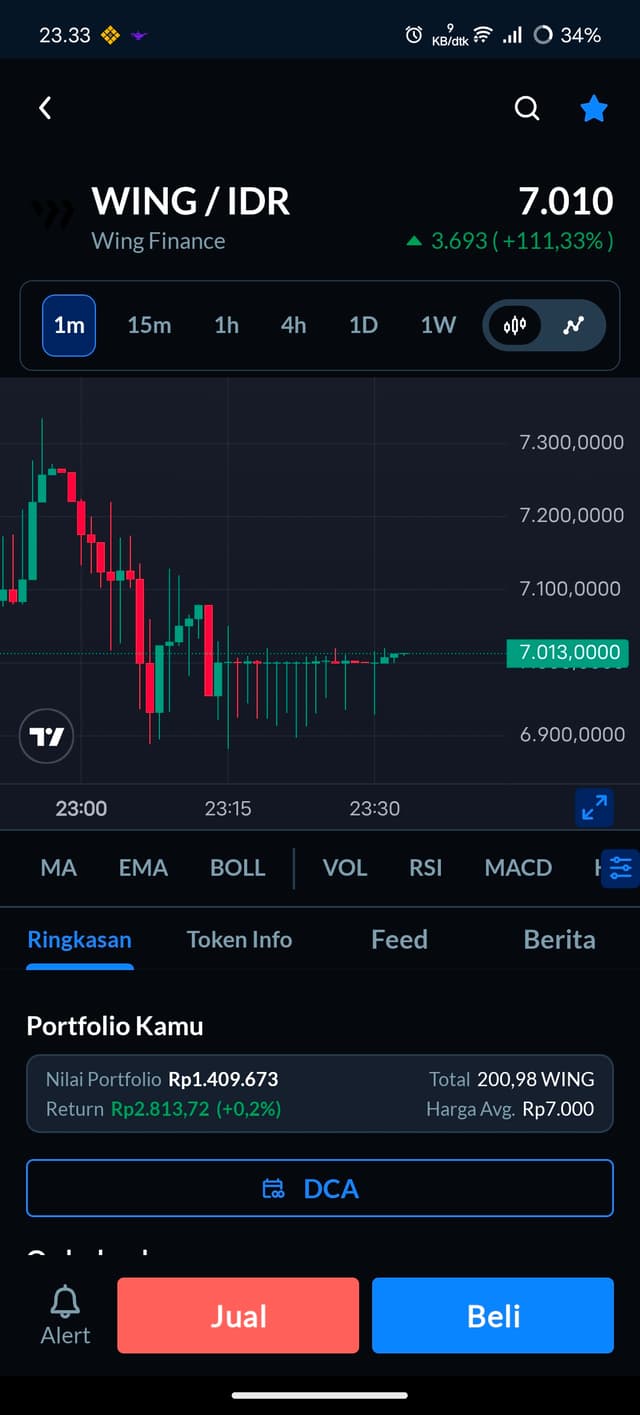The image size is (640, 1415).
Task: Go back using the top-left arrow
Action: click(x=45, y=108)
